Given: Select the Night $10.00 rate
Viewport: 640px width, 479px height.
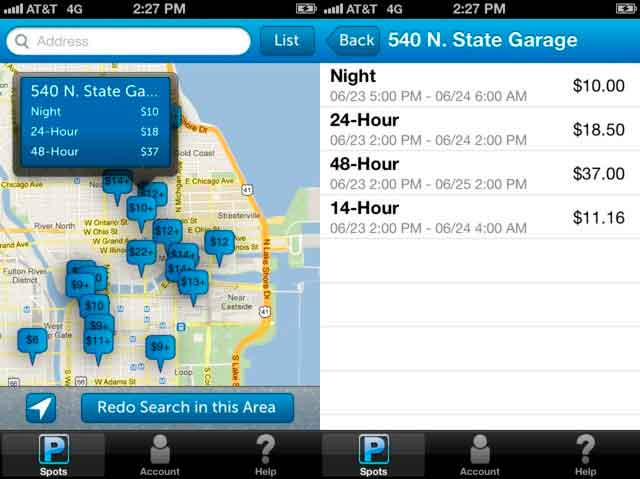Looking at the screenshot, I should click(480, 85).
